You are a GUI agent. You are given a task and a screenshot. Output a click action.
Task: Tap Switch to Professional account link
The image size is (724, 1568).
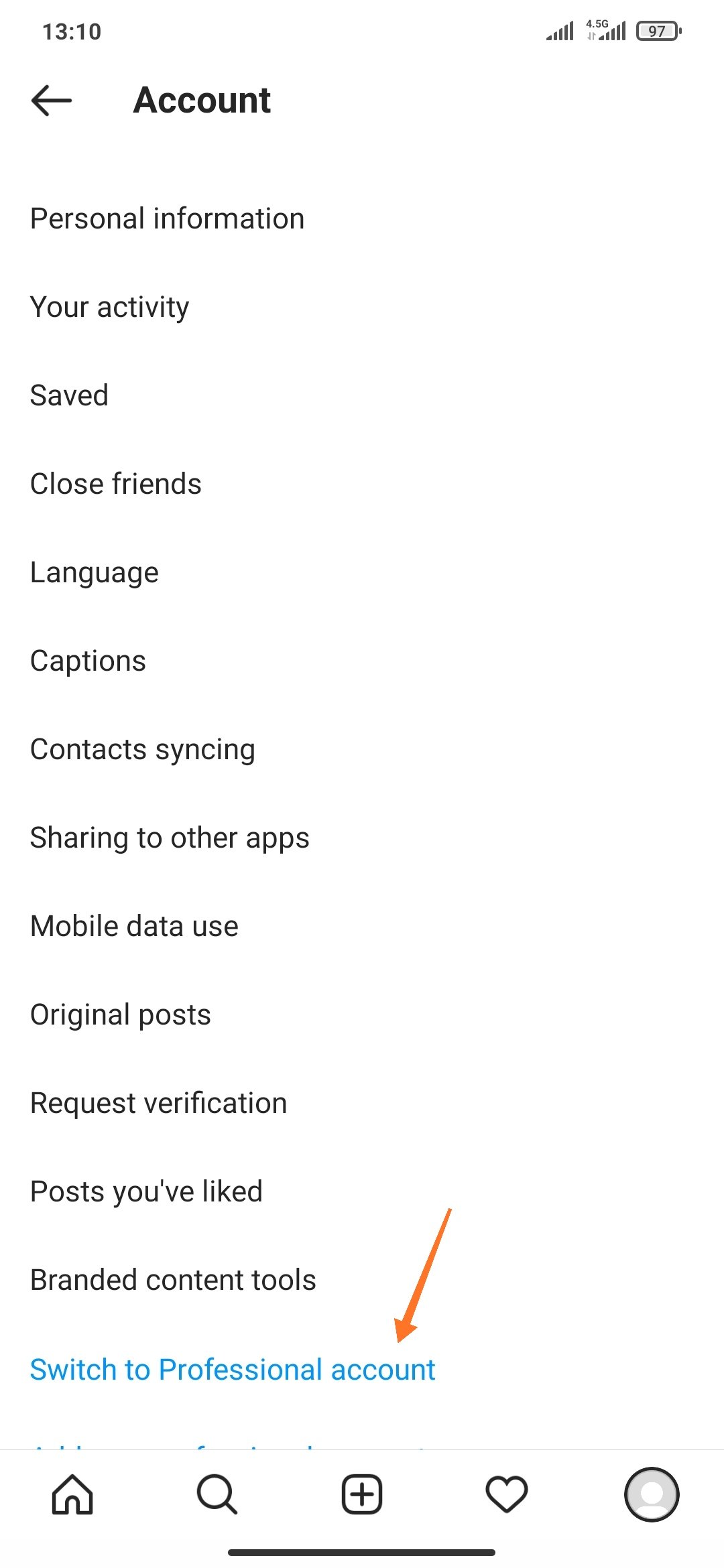233,1370
